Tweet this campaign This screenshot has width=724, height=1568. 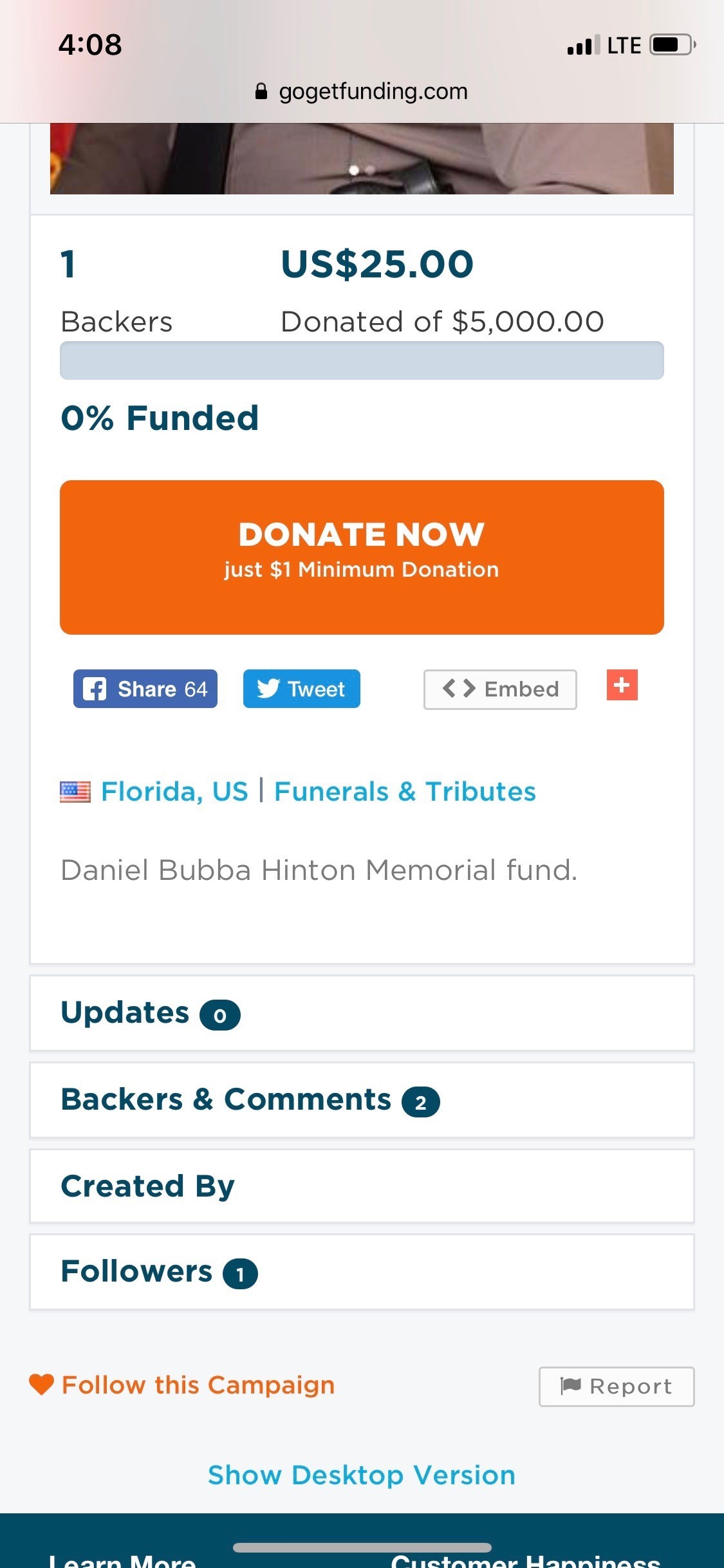coord(301,689)
